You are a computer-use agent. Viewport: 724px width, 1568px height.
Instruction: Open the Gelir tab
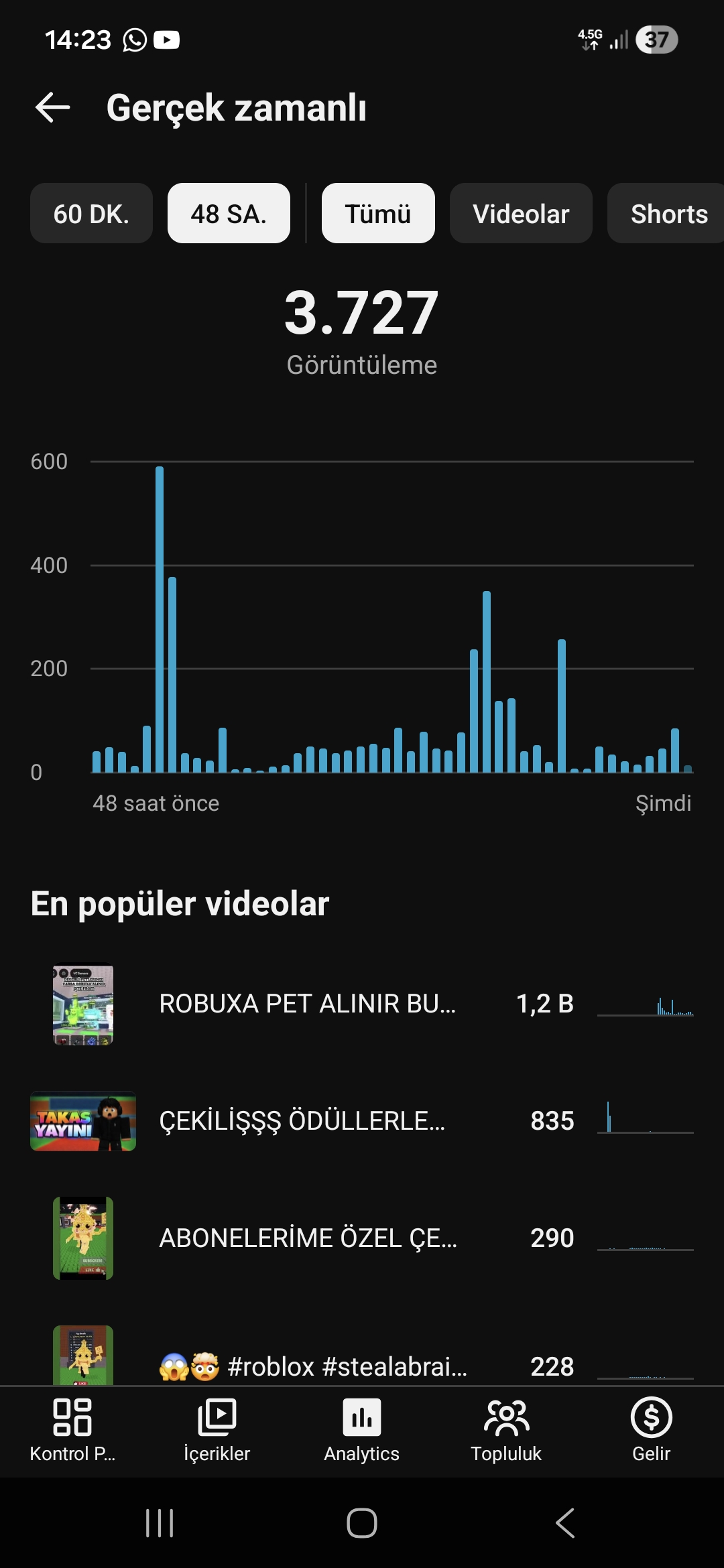pyautogui.click(x=652, y=1431)
